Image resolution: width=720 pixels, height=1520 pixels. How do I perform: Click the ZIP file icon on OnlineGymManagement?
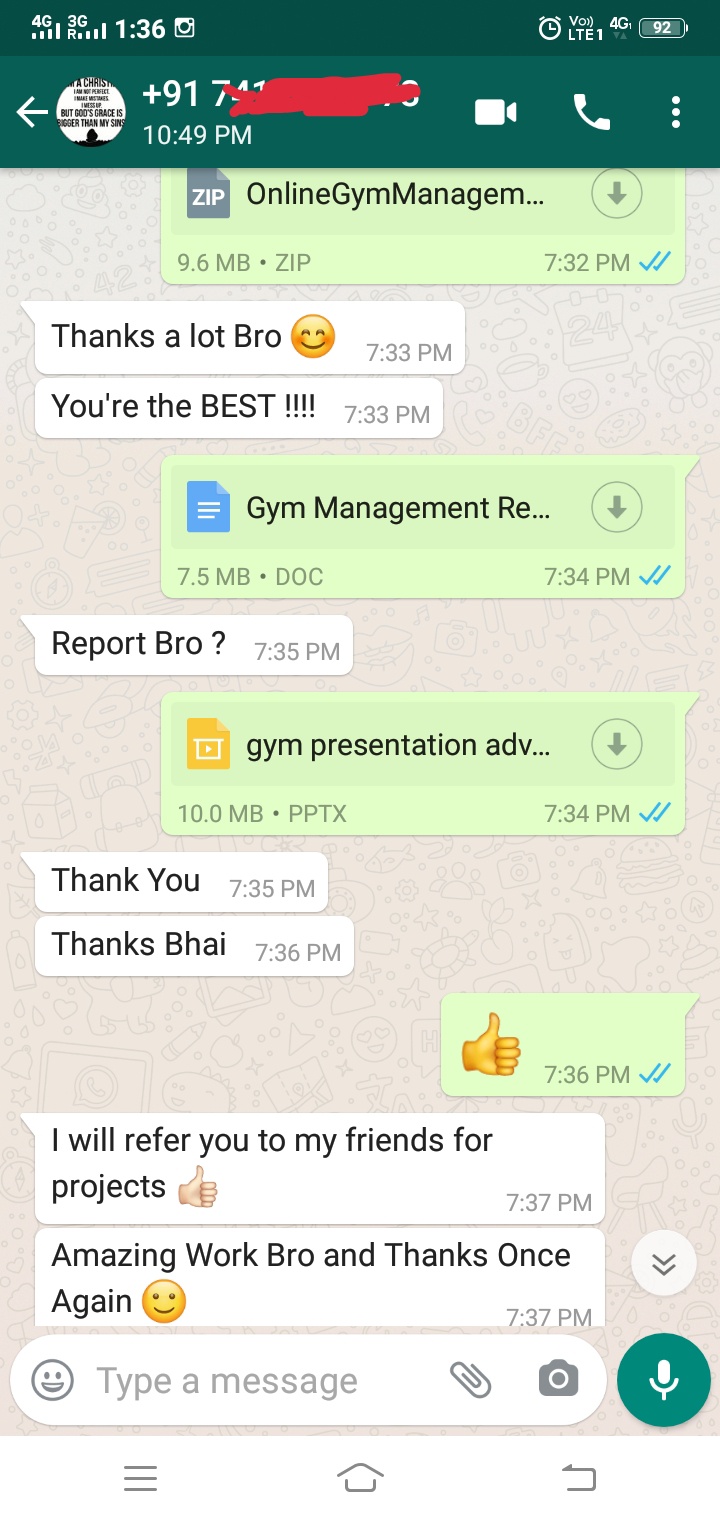point(208,194)
